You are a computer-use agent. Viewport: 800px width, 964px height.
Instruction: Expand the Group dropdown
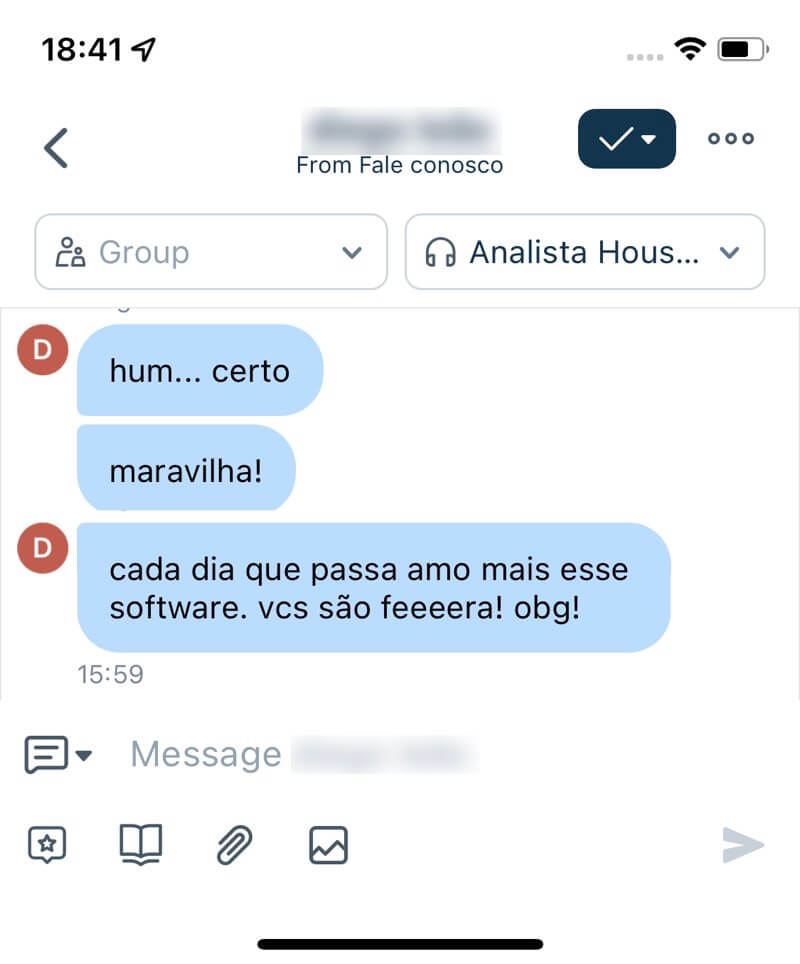tap(211, 252)
